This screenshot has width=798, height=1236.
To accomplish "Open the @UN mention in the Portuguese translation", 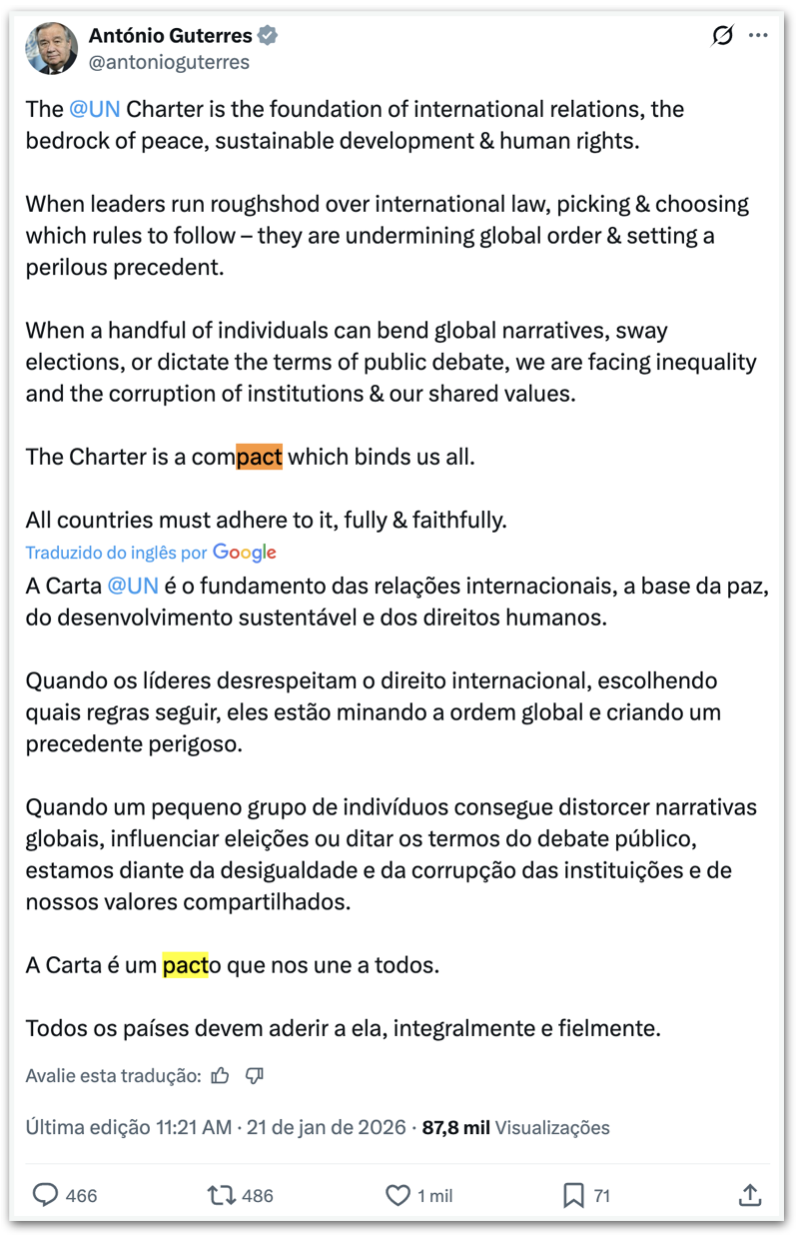I will [132, 586].
